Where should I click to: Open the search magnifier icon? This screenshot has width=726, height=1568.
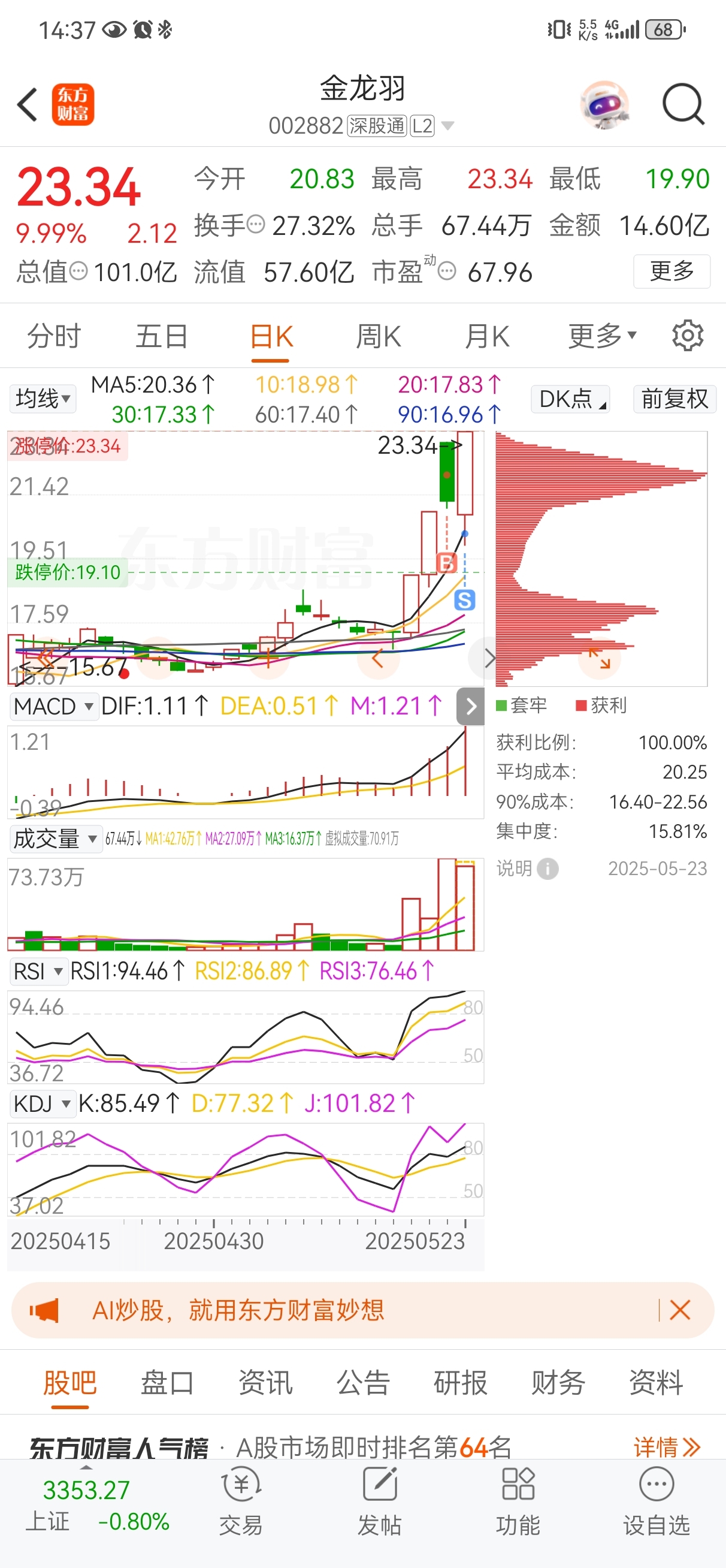point(683,105)
